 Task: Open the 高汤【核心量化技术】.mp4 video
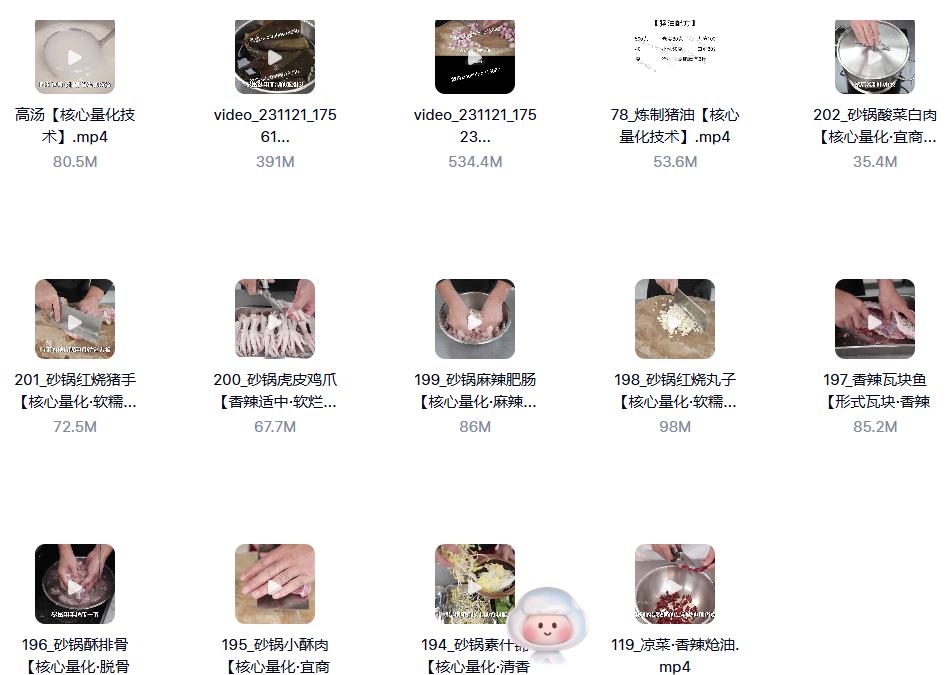pos(75,57)
